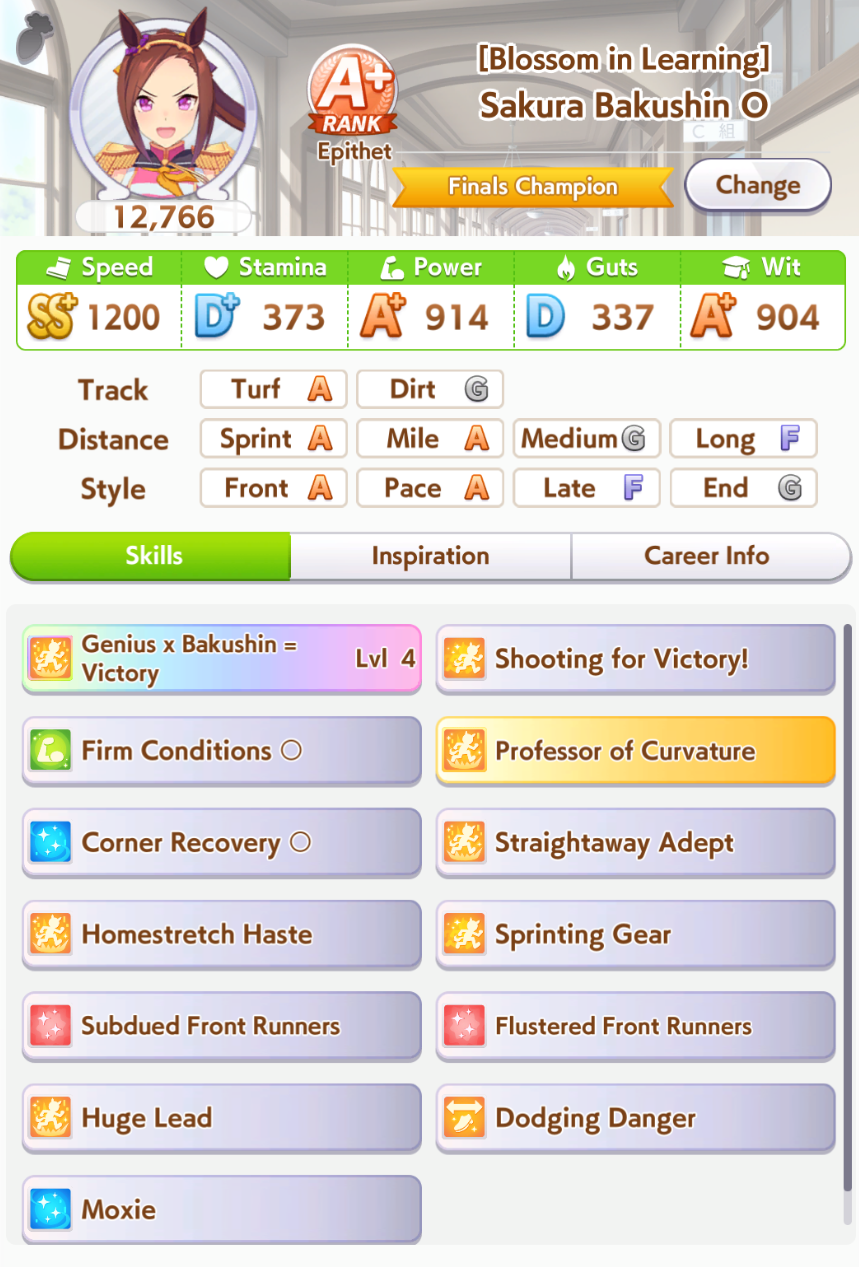Open Subdued Front Runners skill
Screen dimensions: 859x1267
click(x=221, y=1026)
